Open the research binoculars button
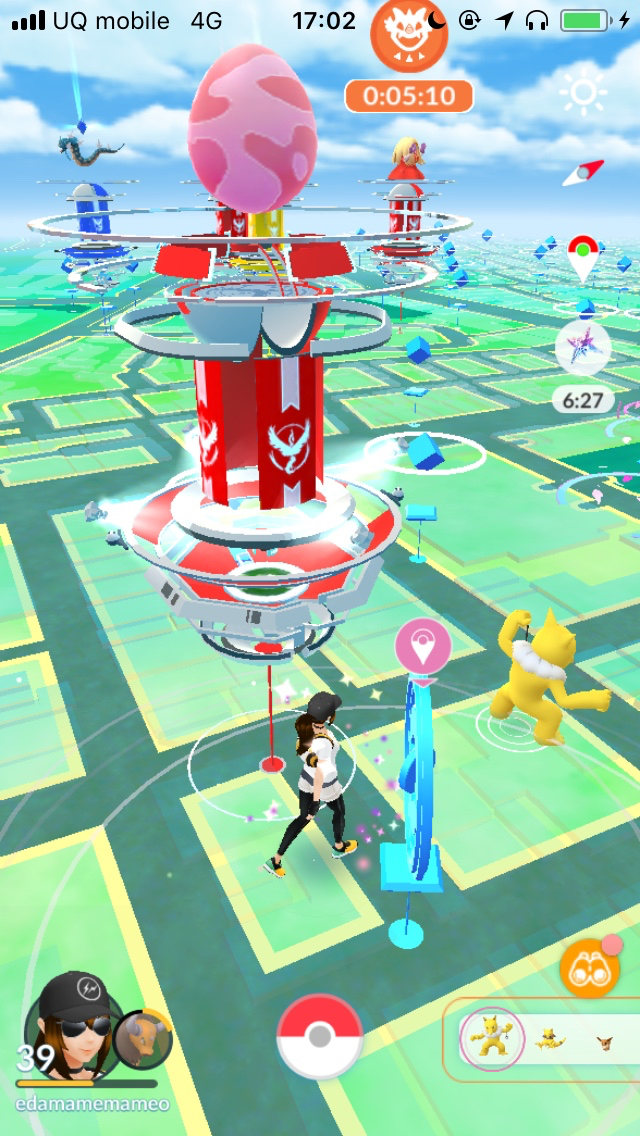 588,967
